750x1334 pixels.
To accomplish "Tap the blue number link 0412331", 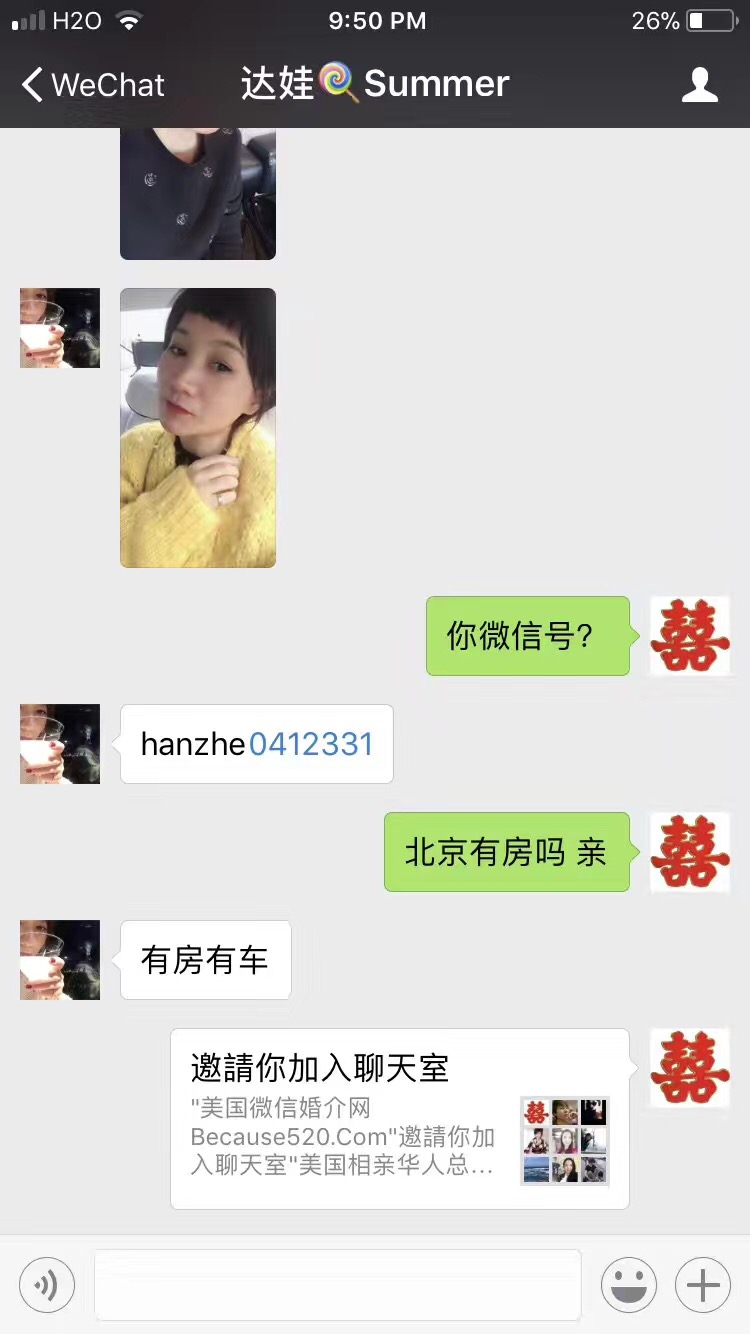I will [x=311, y=744].
